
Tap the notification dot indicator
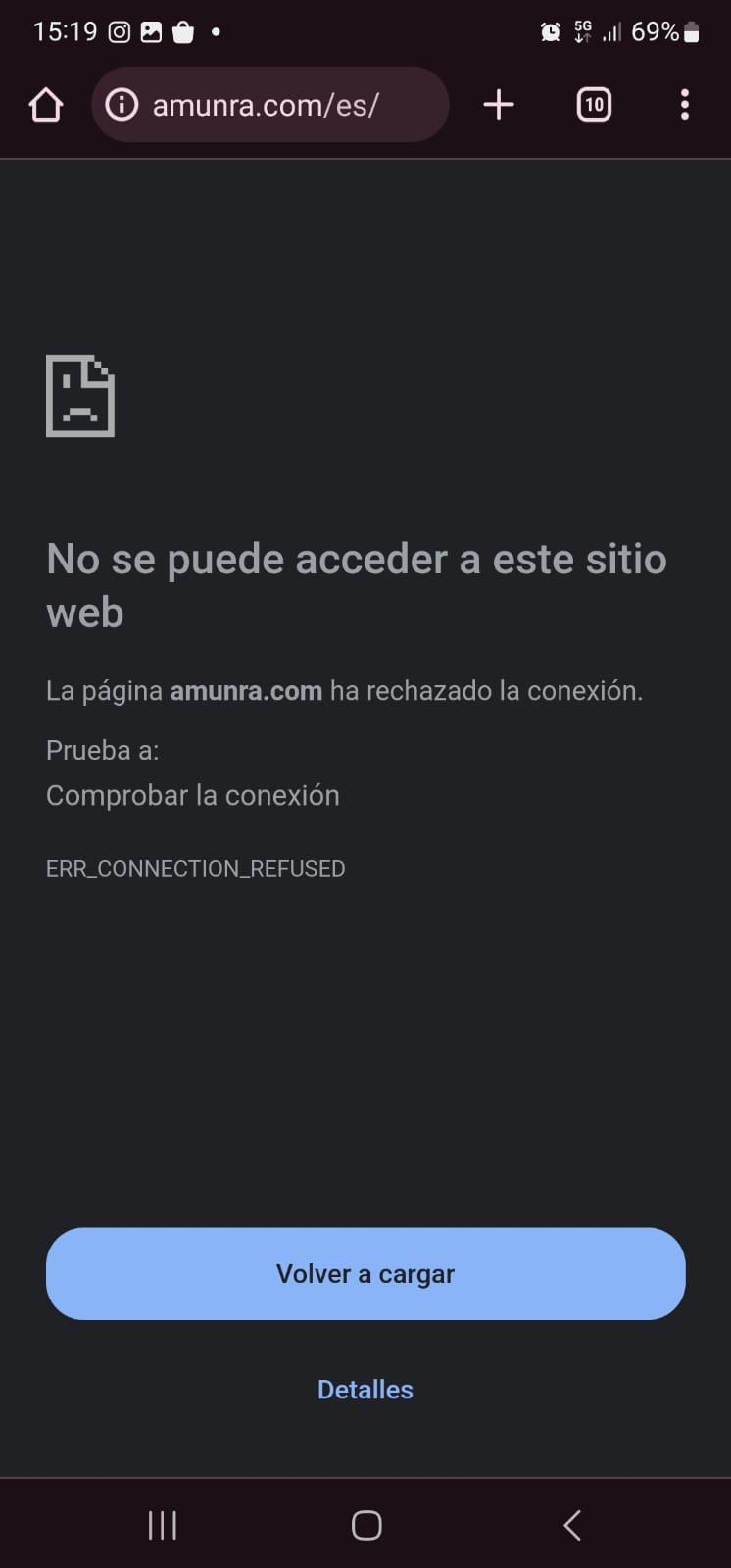(x=216, y=32)
